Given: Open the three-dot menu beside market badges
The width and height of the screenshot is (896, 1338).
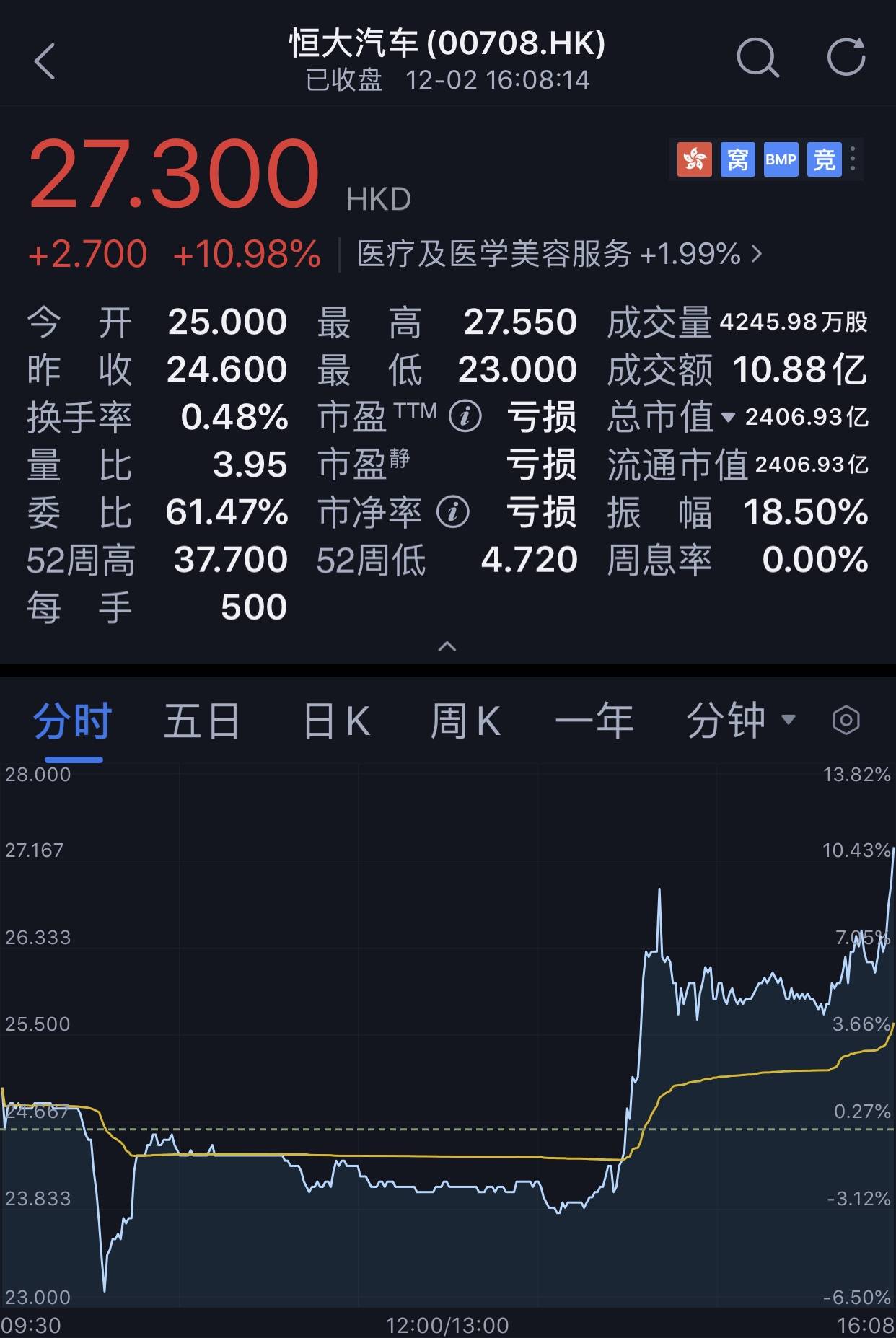Looking at the screenshot, I should (853, 159).
